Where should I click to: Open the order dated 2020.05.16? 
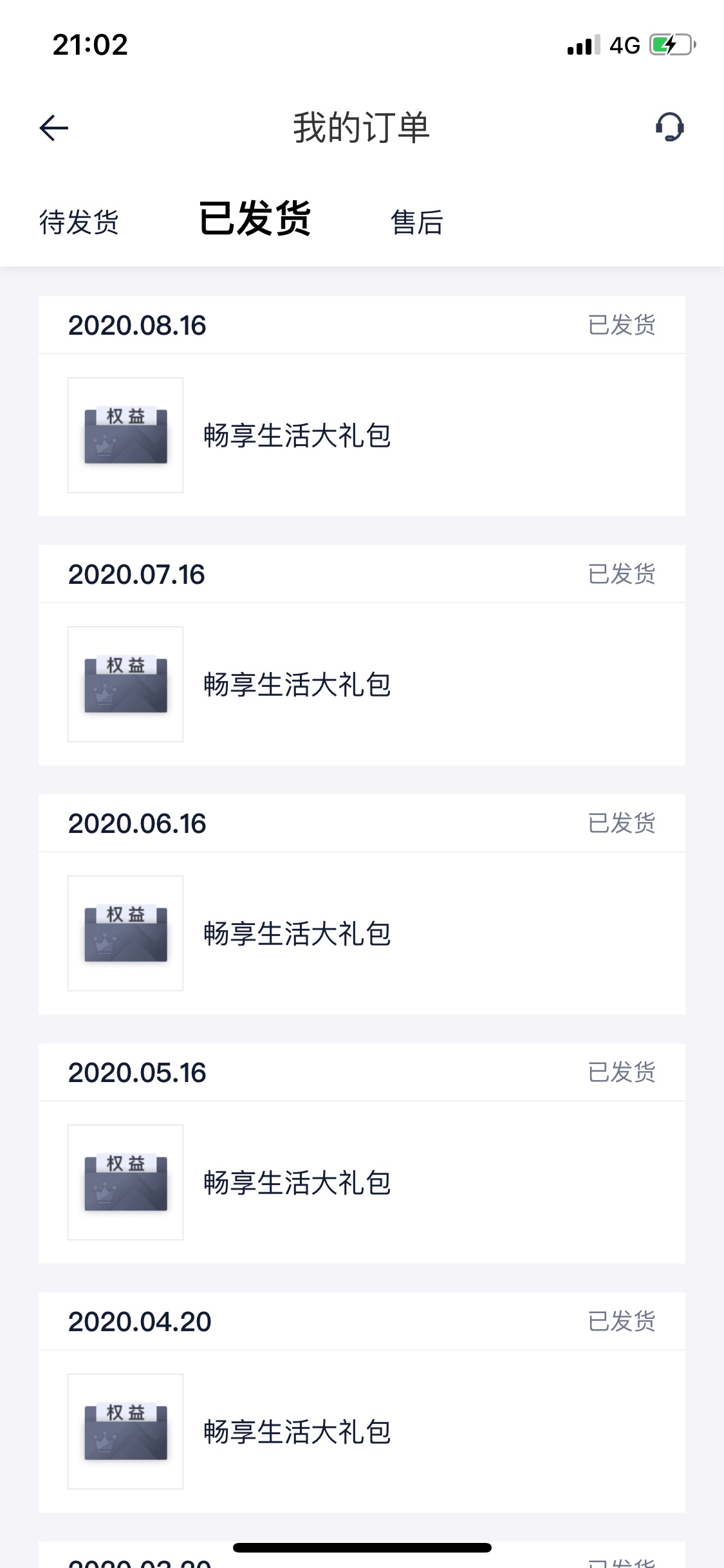pyautogui.click(x=362, y=1153)
